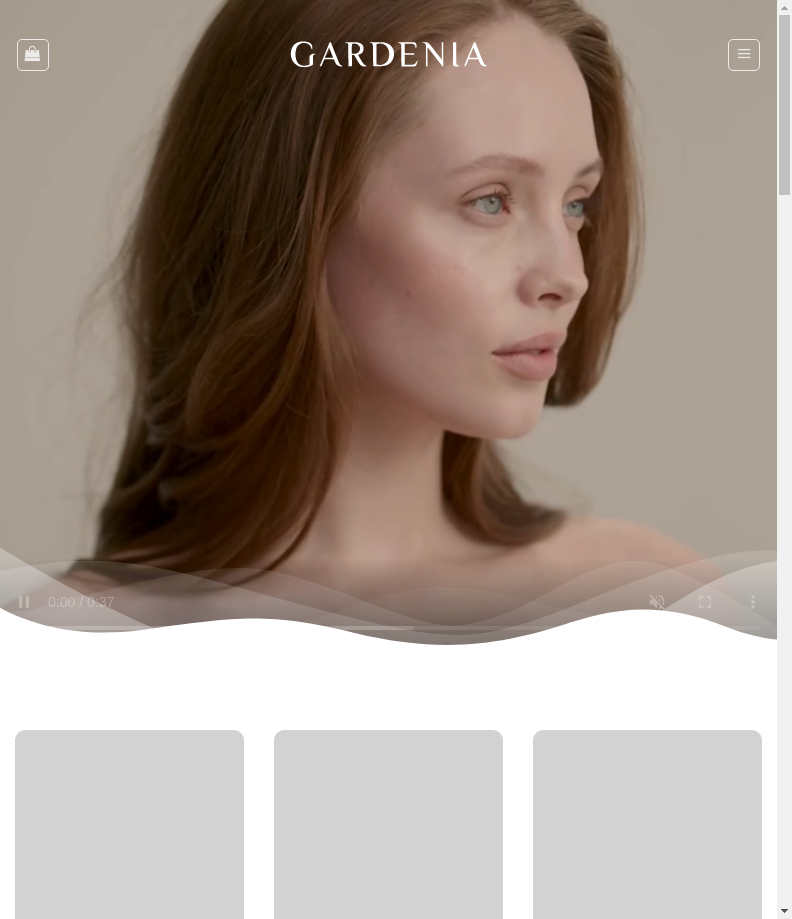Pause the hero video
This screenshot has width=792, height=919.
(x=24, y=602)
